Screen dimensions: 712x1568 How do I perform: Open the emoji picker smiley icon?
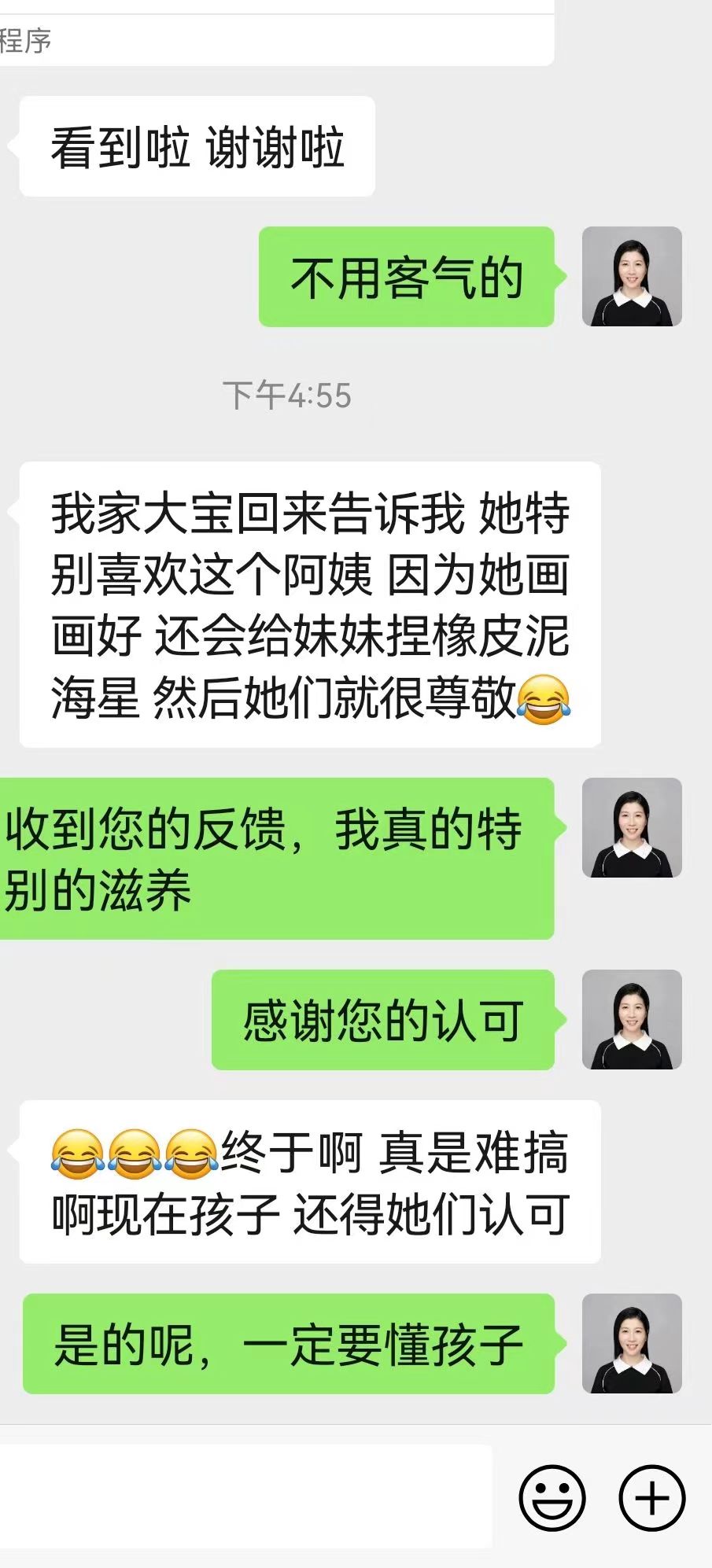coord(552,1498)
